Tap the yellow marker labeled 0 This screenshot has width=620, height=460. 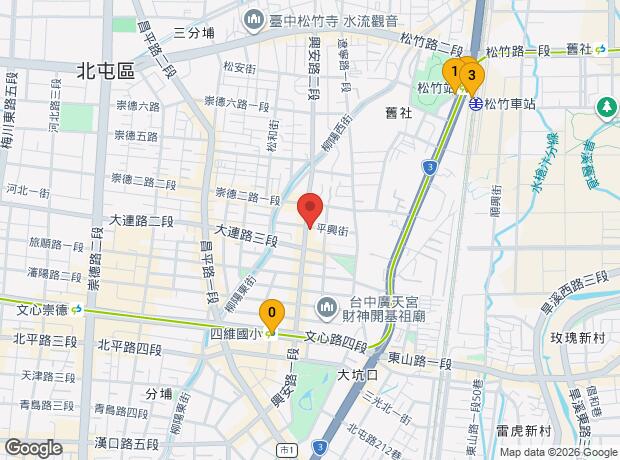click(271, 311)
